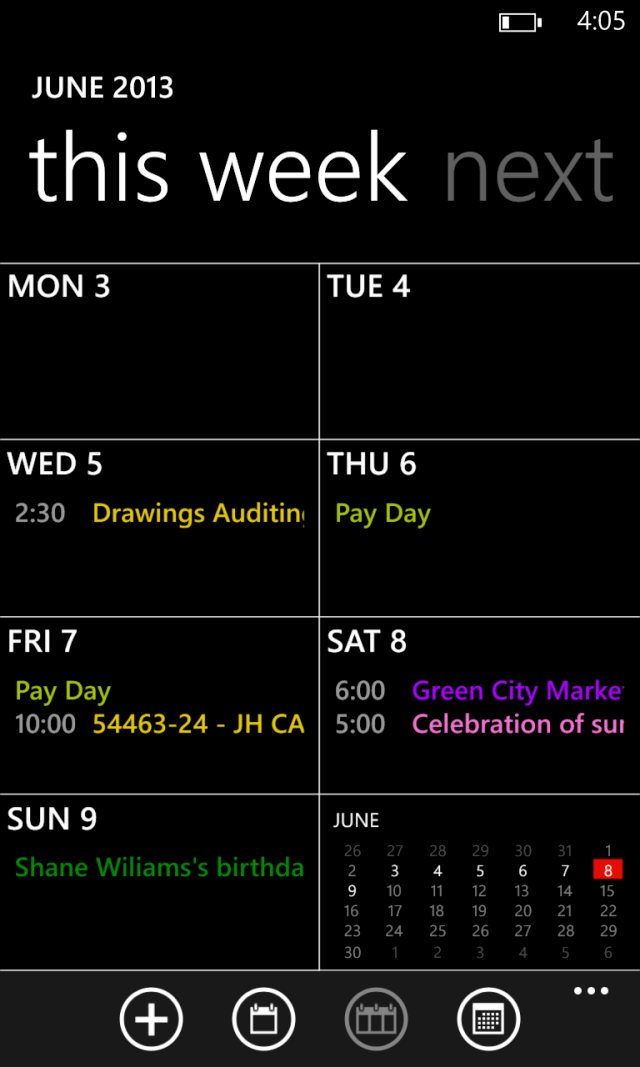The width and height of the screenshot is (640, 1067).
Task: Add a new calendar appointment
Action: [x=151, y=1020]
